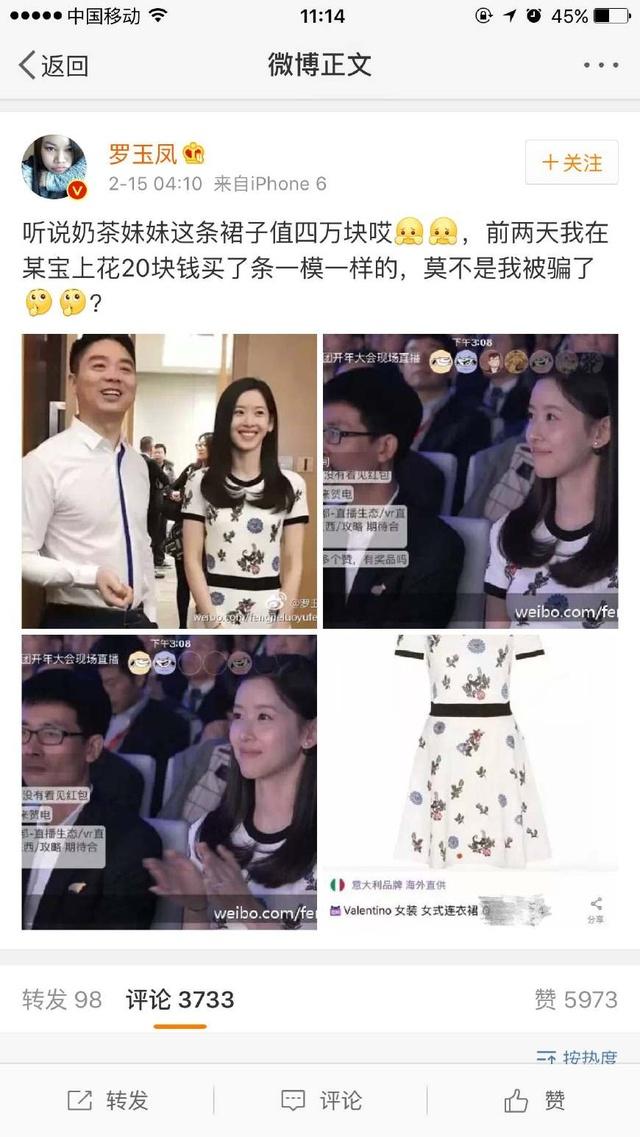Select the 评论 3733 tab
This screenshot has height=1137, width=640.
tap(180, 998)
